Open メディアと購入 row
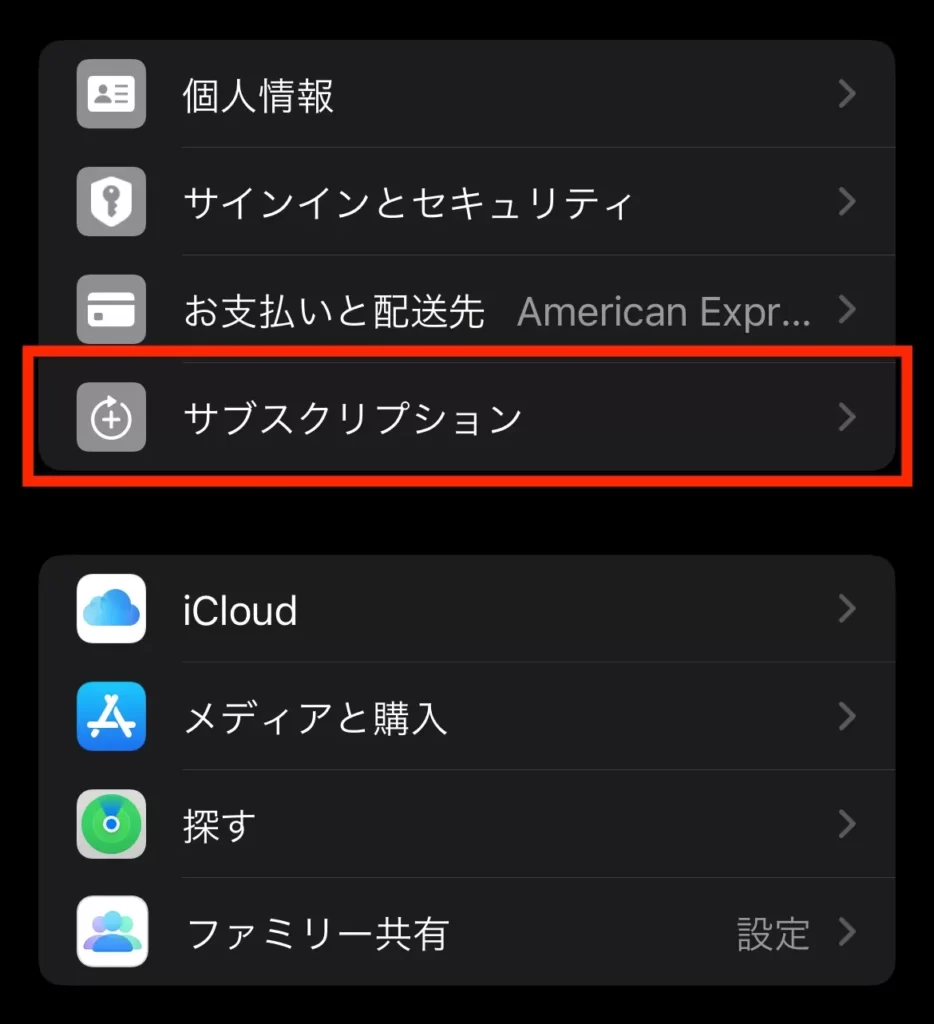The width and height of the screenshot is (934, 1024). pyautogui.click(x=466, y=717)
